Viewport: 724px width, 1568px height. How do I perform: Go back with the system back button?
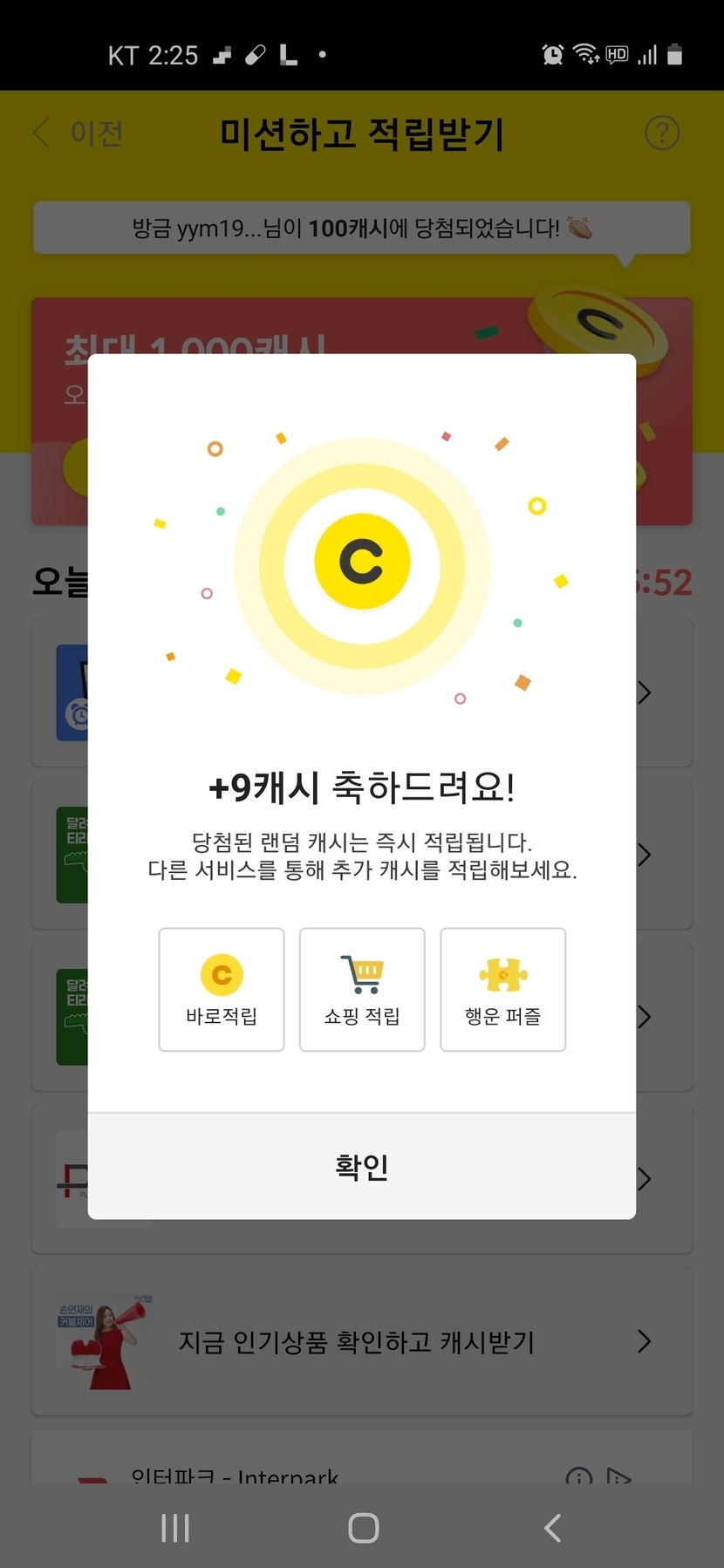pos(552,1528)
